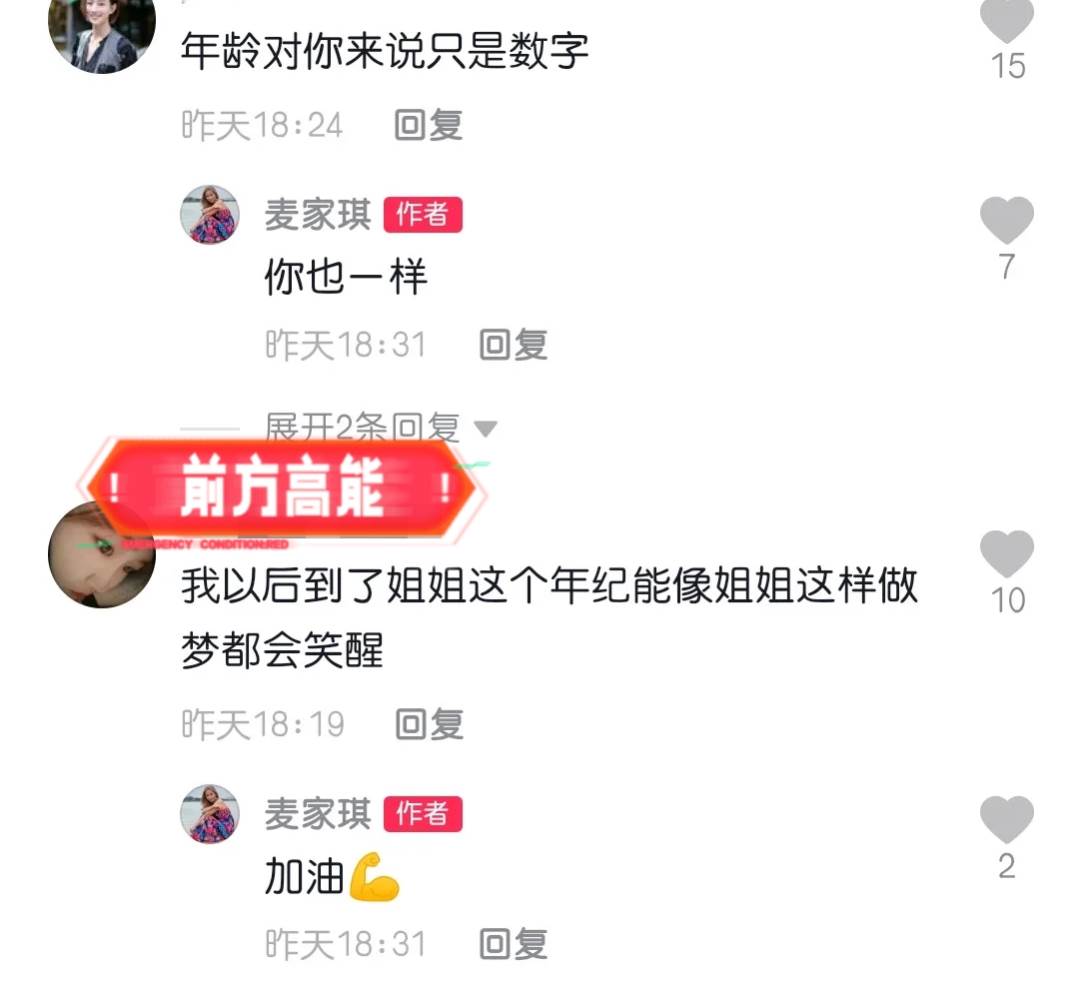Viewport: 1079px width, 1006px height.
Task: Like 麦家琪's reply '你也一样'
Action: click(x=1006, y=222)
